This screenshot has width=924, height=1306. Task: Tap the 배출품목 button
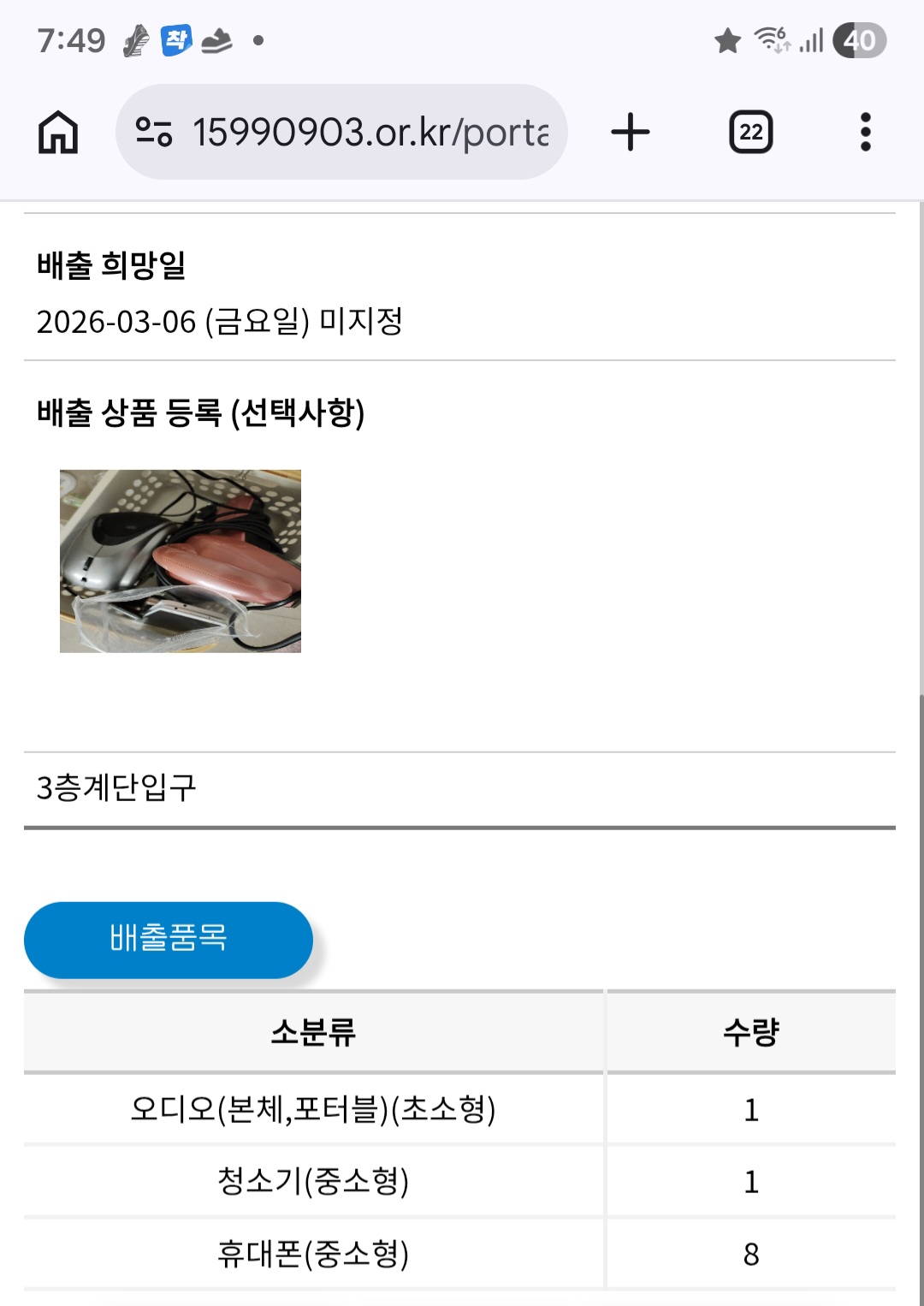[169, 940]
